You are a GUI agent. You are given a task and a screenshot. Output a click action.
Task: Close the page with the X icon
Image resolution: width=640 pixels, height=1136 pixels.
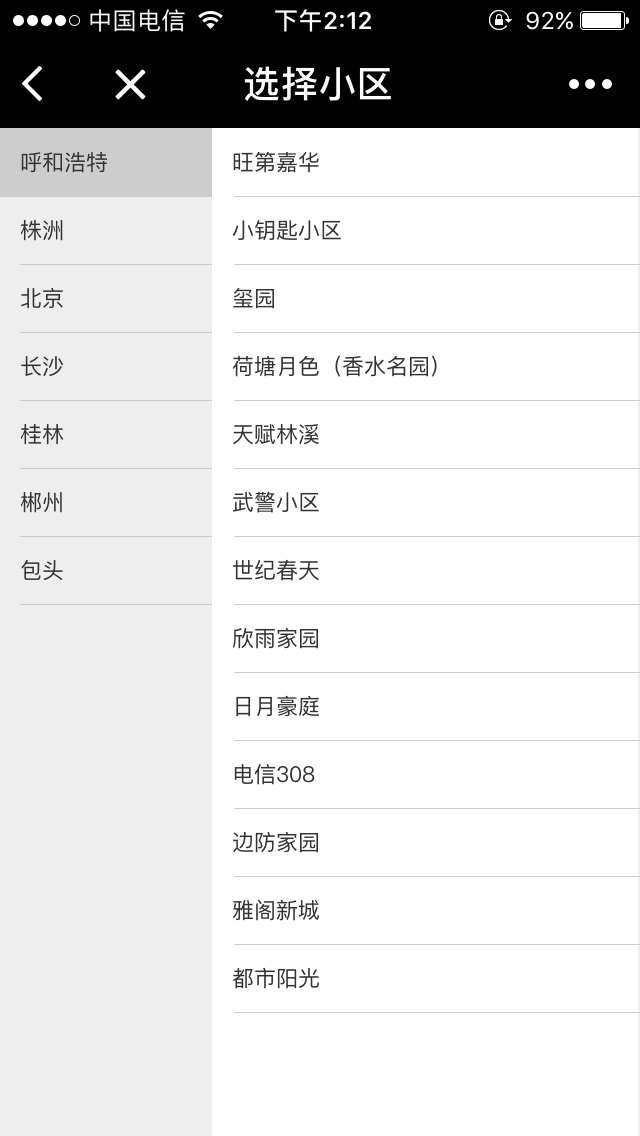tap(130, 84)
